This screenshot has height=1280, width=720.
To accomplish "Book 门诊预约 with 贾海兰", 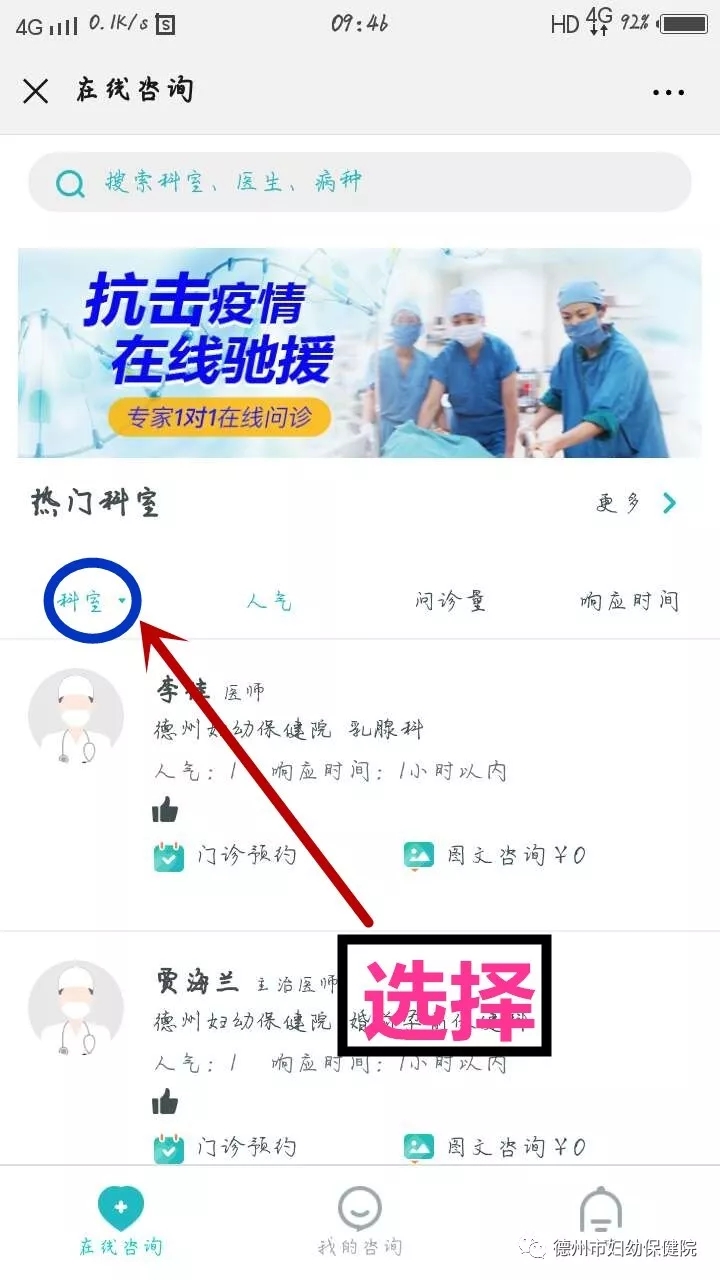I will [x=226, y=1146].
